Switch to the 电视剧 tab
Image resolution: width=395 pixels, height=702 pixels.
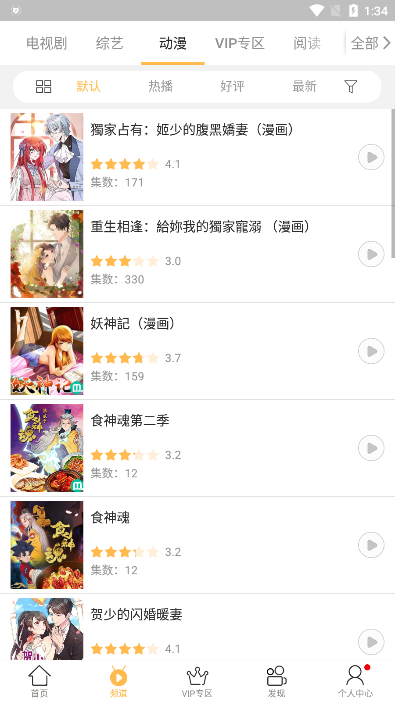(46, 43)
